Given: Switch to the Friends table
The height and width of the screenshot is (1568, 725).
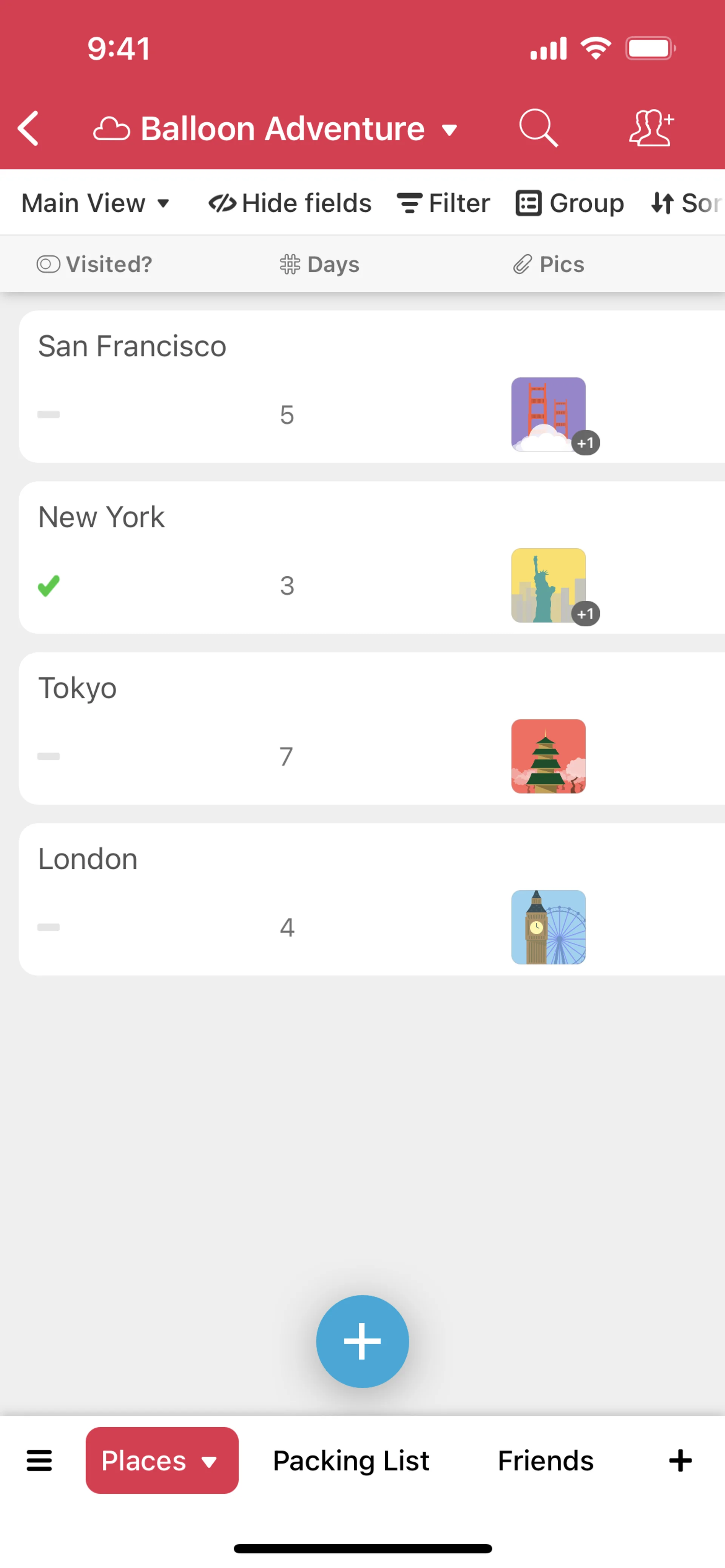Looking at the screenshot, I should [545, 1460].
